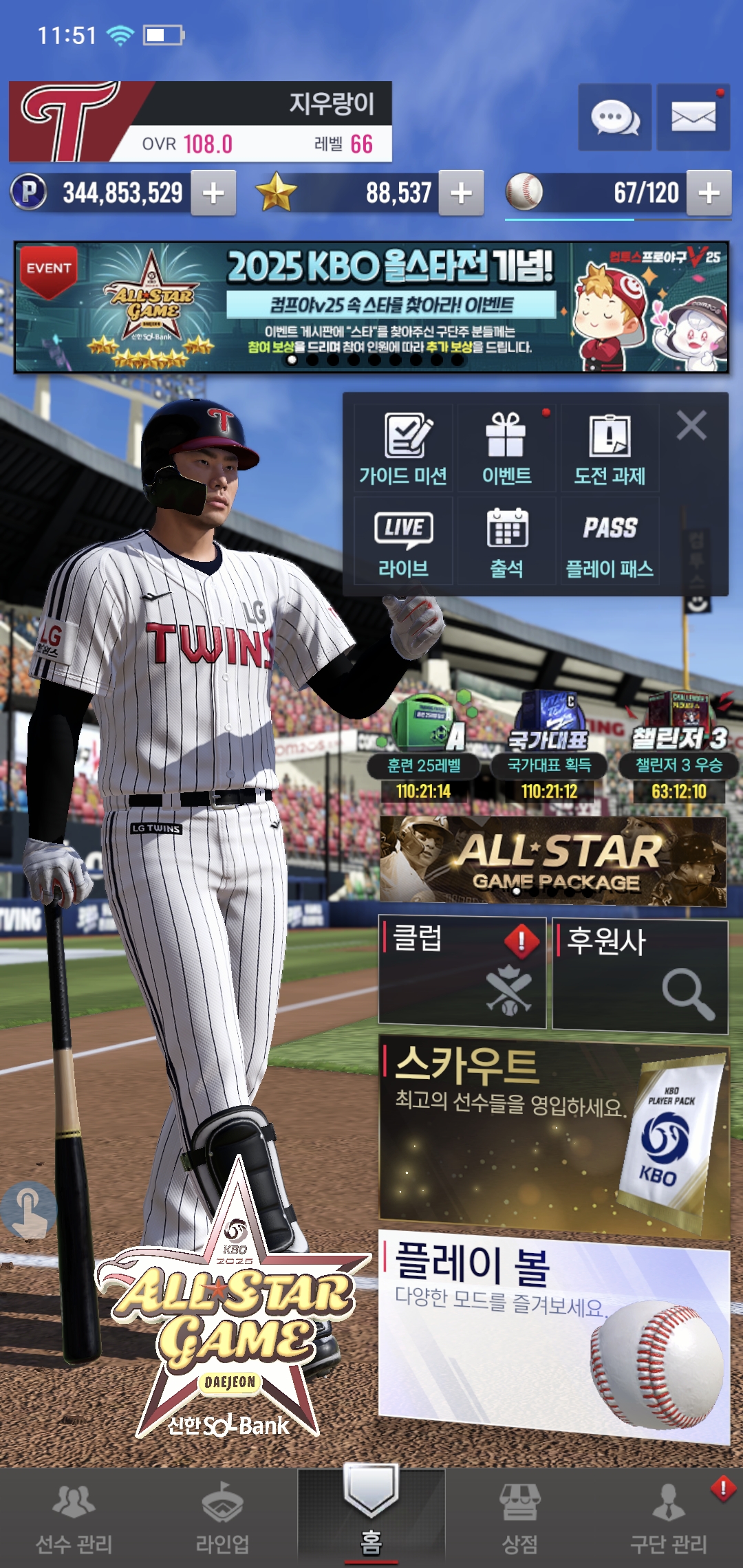This screenshot has height=1568, width=743.
Task: Open the All-Star Game Package banner
Action: [x=553, y=860]
